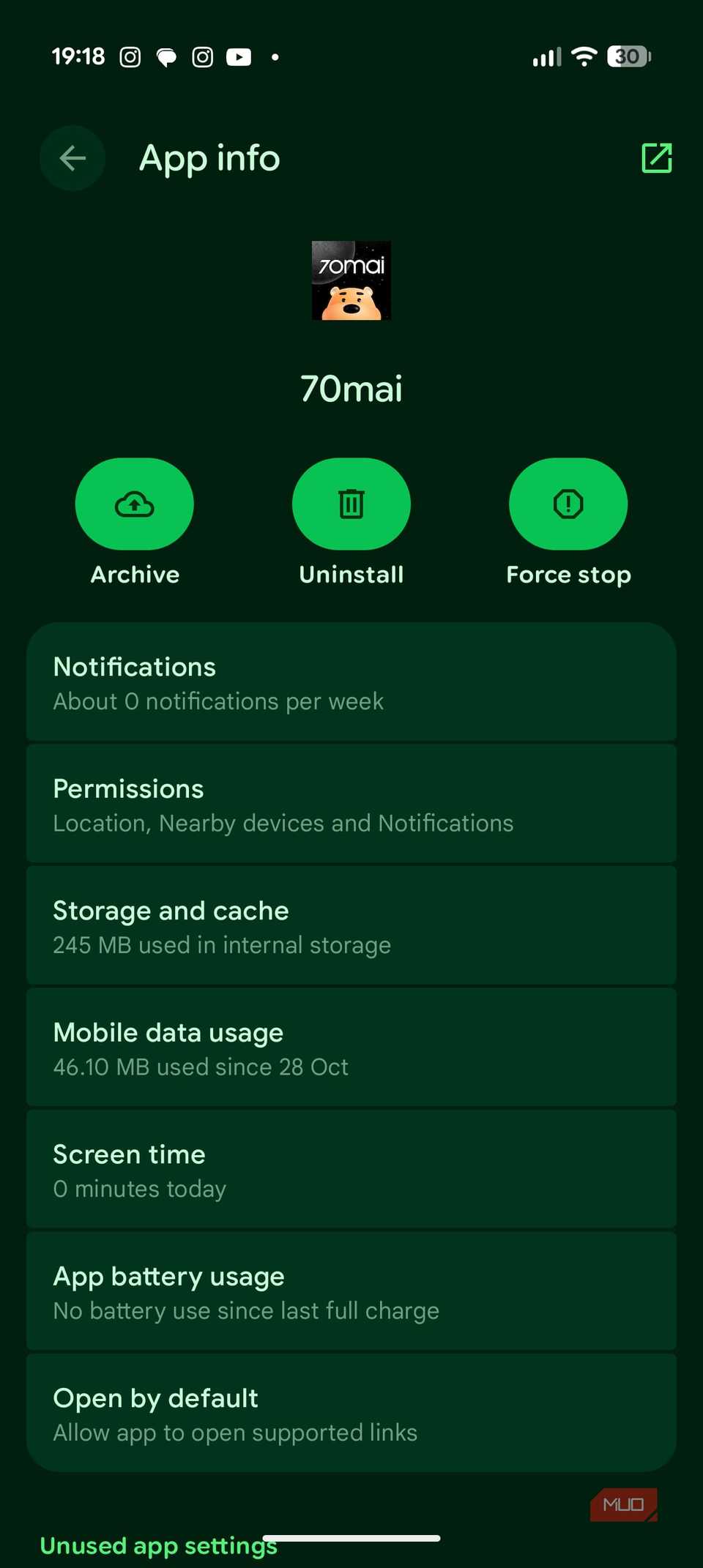Open 70mai app details in store
Image resolution: width=703 pixels, height=1568 pixels.
click(x=656, y=158)
